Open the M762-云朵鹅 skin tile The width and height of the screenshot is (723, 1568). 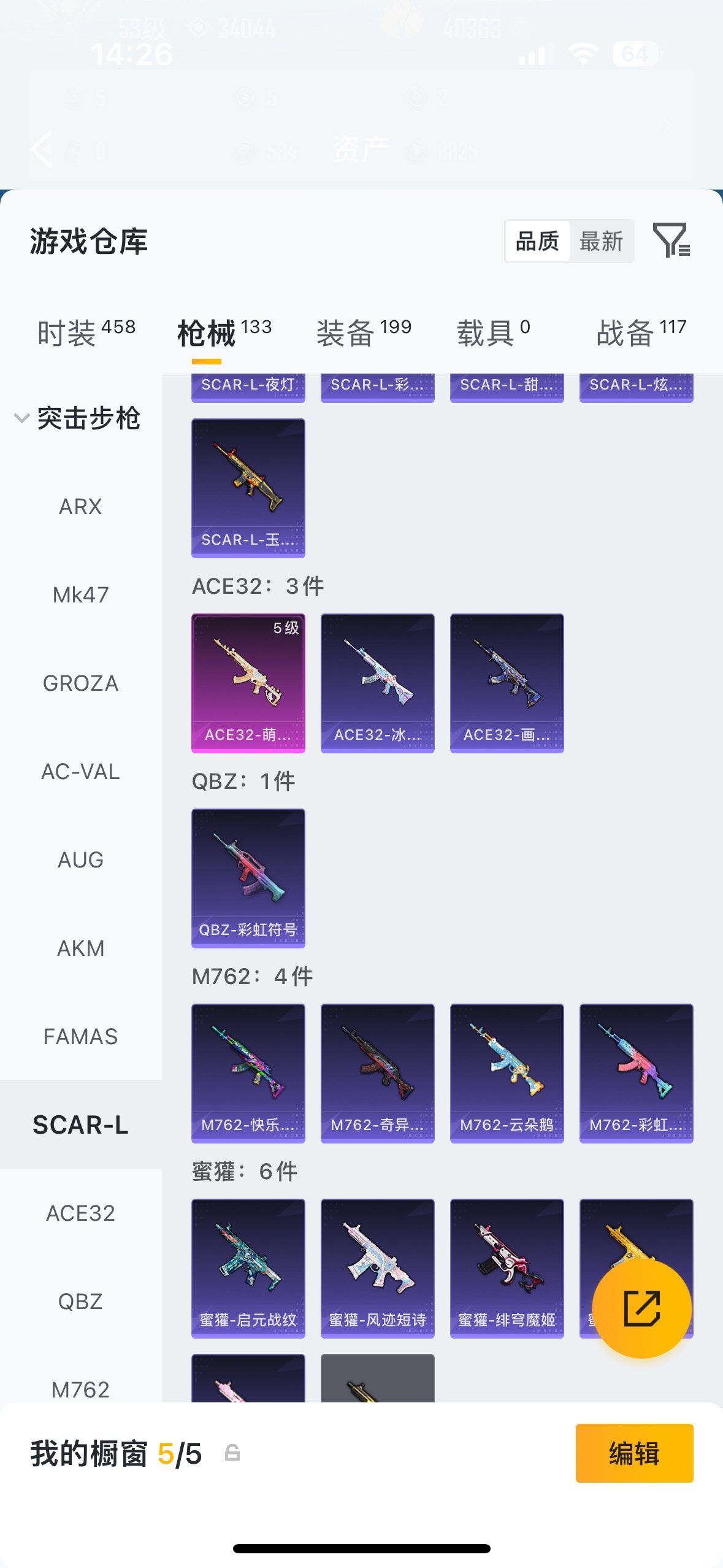click(507, 1073)
